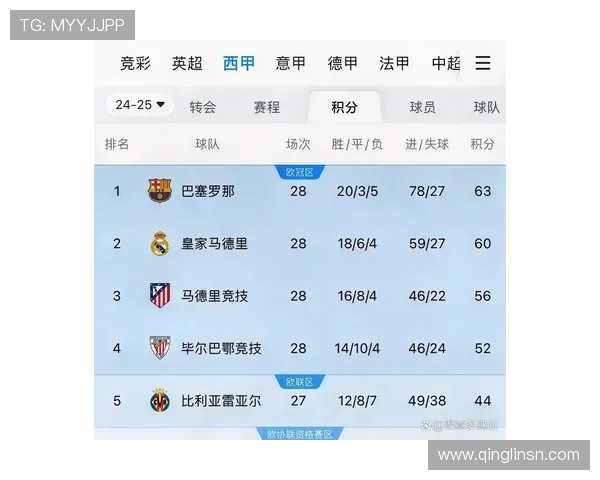Switch to the 英超 league tab
600x480 pixels.
pyautogui.click(x=187, y=63)
